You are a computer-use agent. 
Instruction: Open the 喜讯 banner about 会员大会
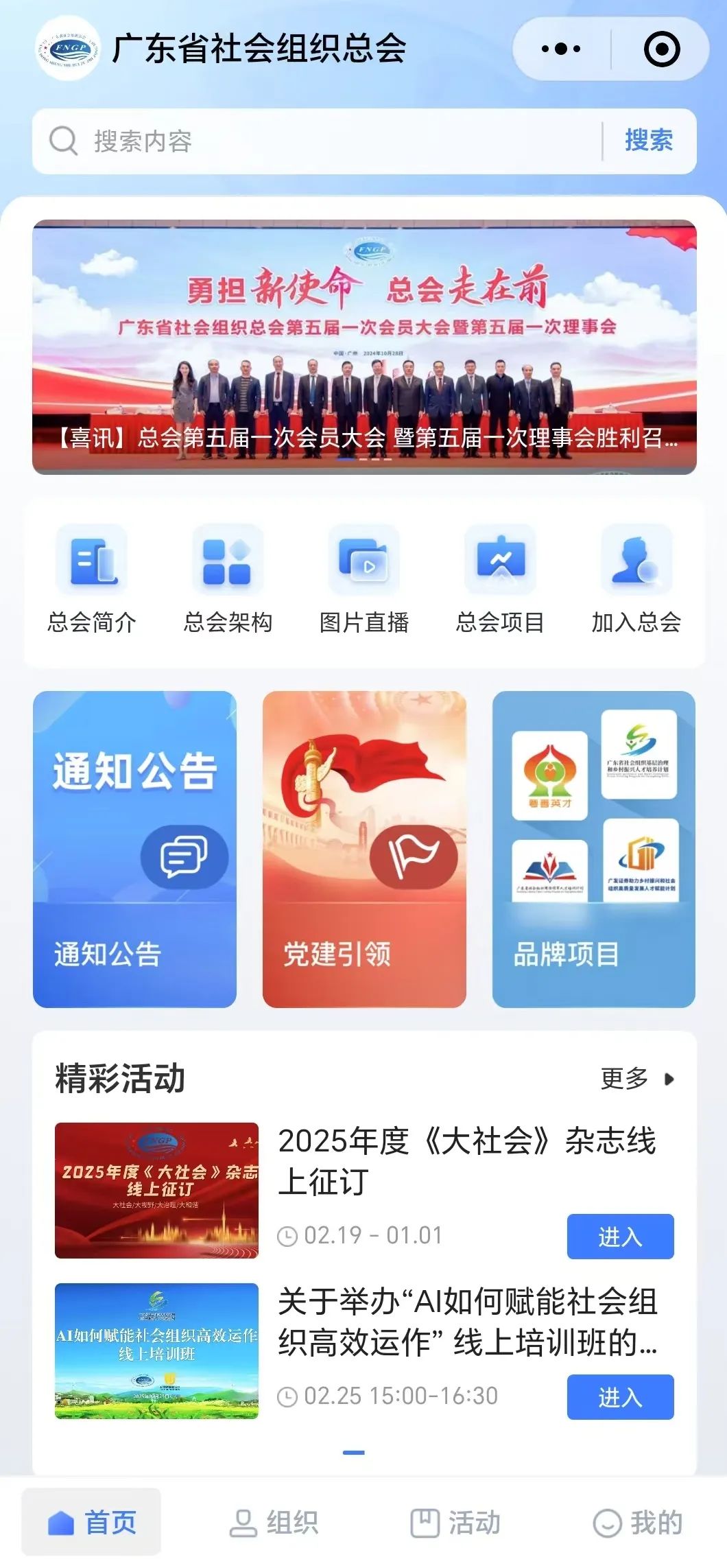point(364,347)
